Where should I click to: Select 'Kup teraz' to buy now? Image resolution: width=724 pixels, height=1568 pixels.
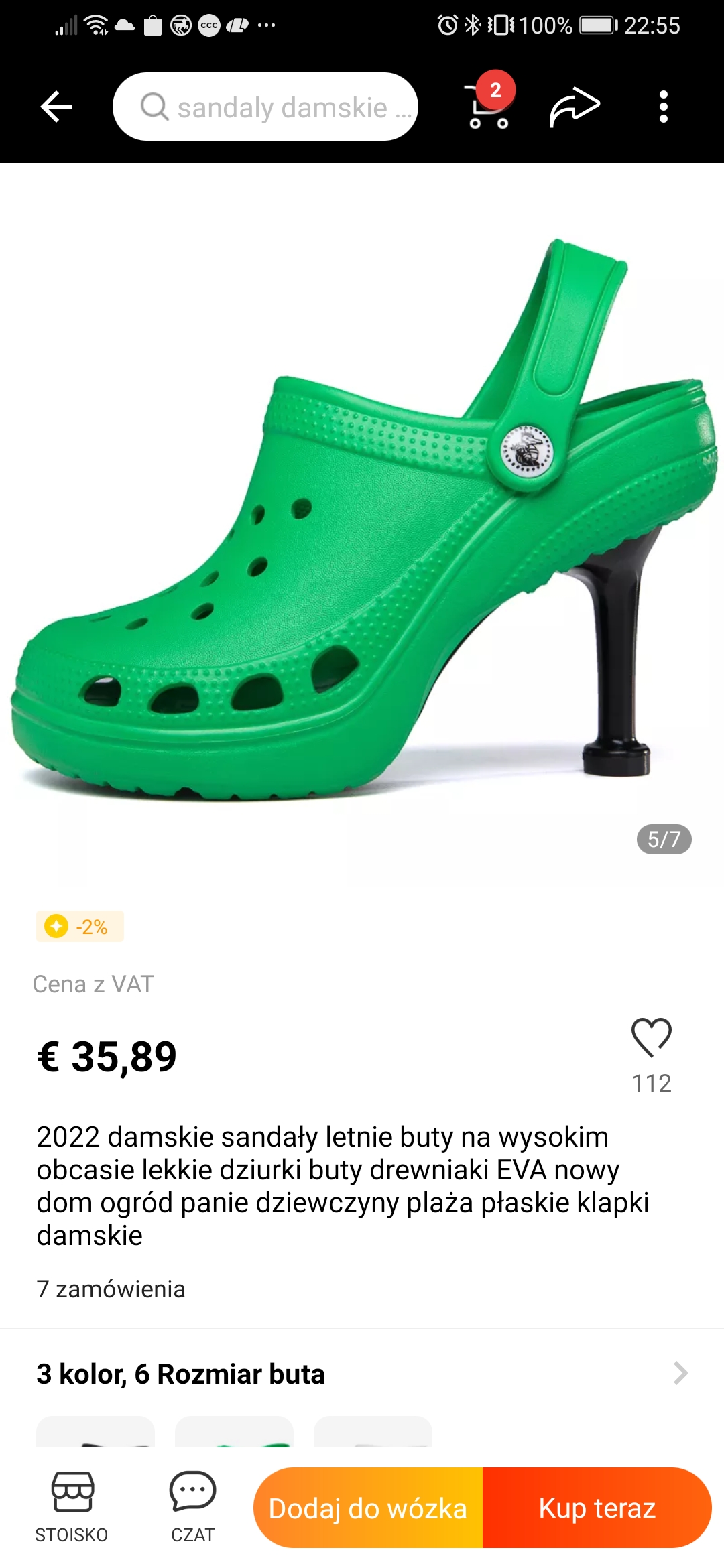[x=597, y=1508]
